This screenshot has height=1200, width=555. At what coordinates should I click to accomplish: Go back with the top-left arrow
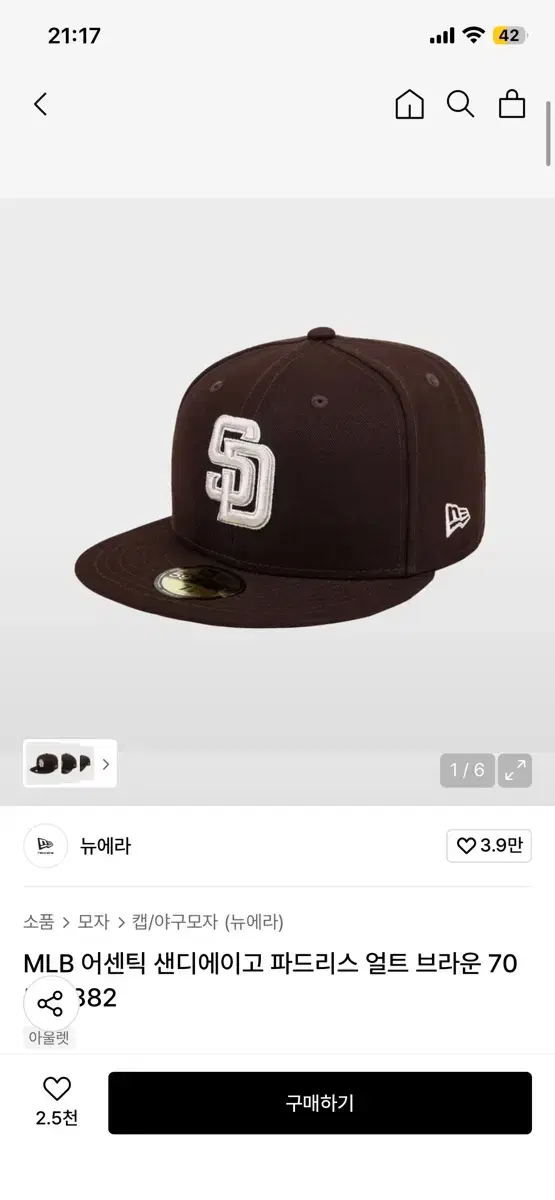click(40, 104)
